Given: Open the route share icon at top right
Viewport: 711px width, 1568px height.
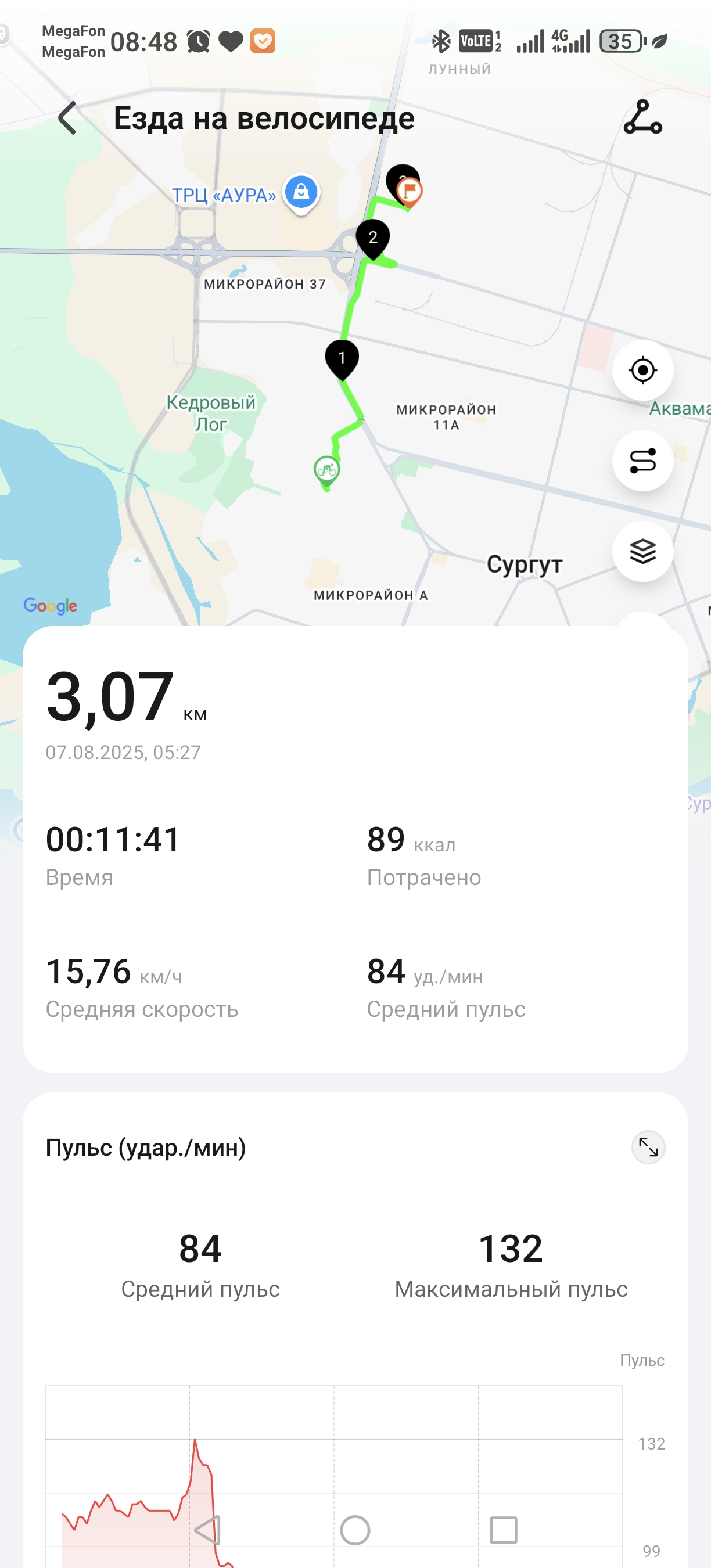Looking at the screenshot, I should point(643,117).
